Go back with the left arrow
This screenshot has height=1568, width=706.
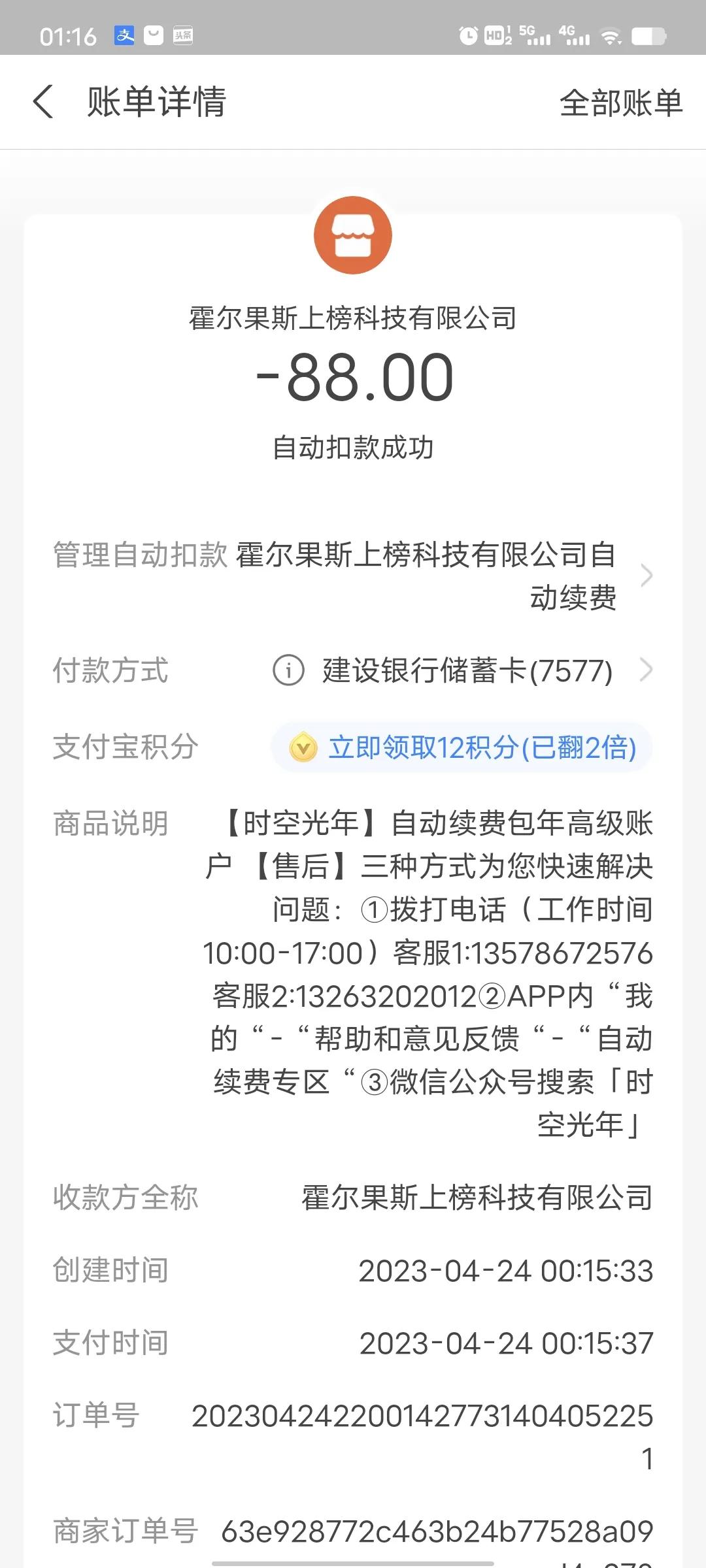[x=43, y=103]
